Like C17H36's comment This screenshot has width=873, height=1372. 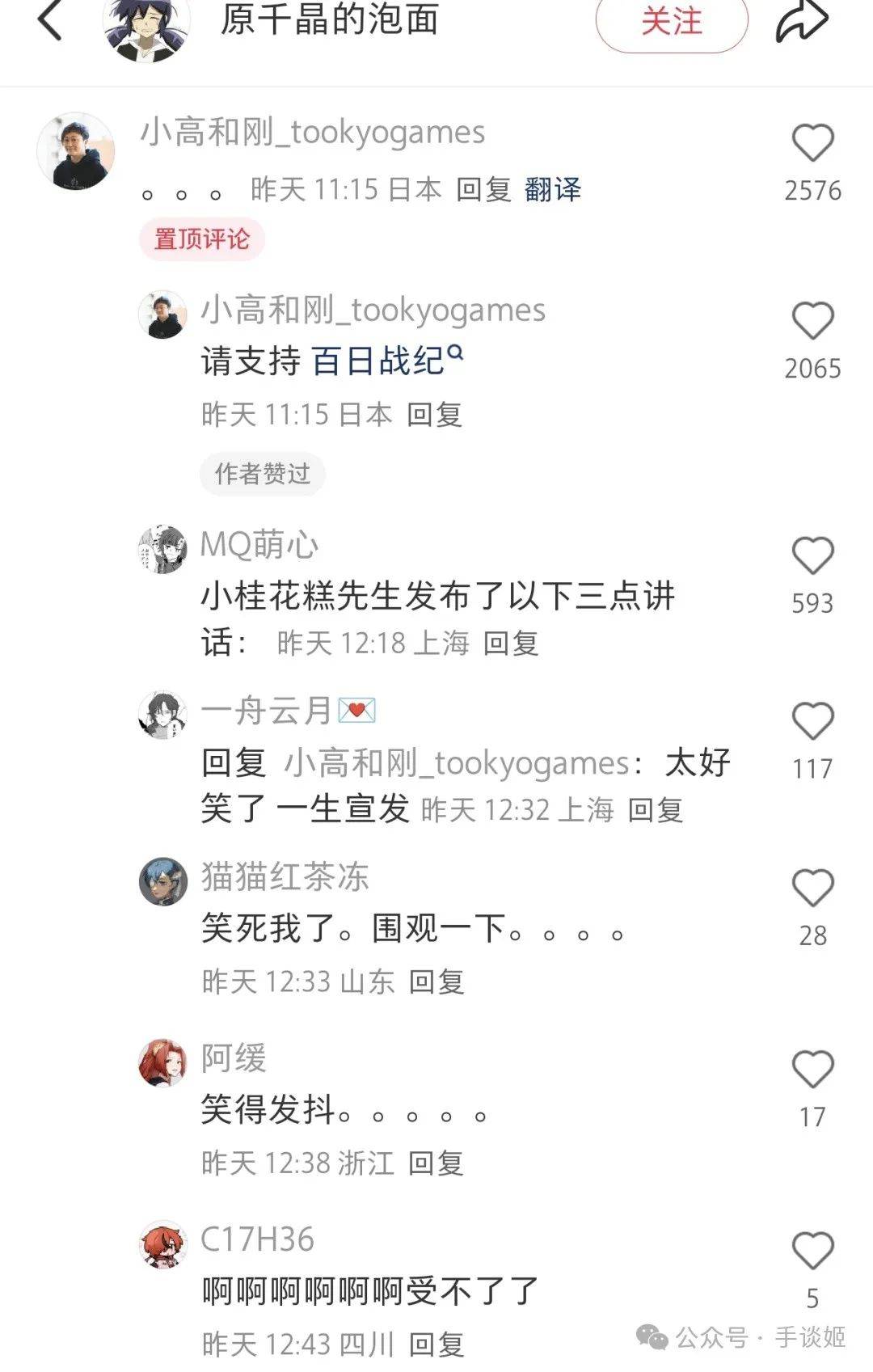[x=812, y=1251]
